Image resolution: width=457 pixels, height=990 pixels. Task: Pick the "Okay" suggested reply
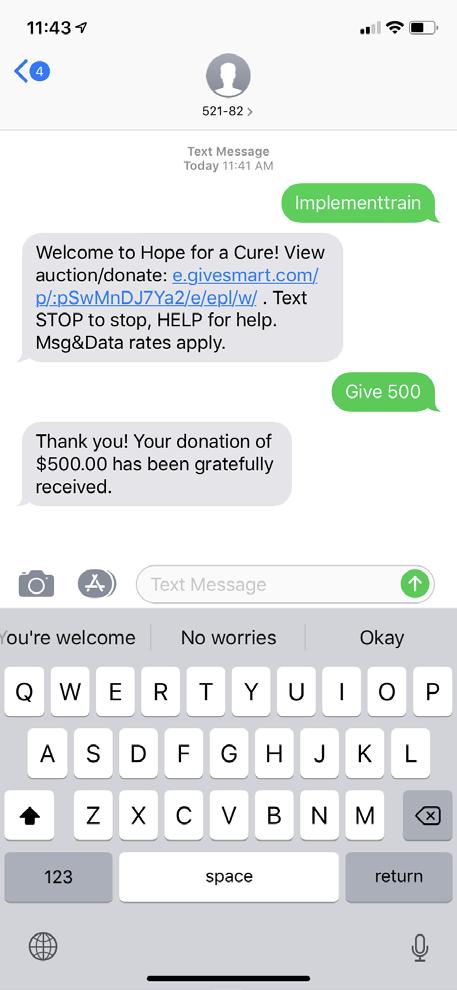click(382, 638)
